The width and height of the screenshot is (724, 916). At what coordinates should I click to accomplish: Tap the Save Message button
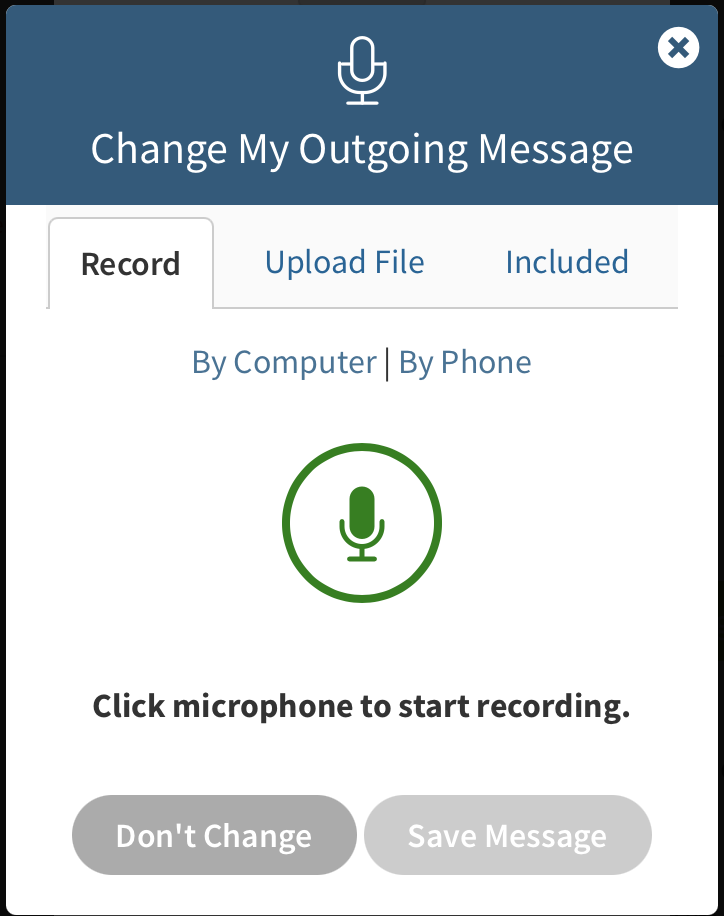pos(507,835)
